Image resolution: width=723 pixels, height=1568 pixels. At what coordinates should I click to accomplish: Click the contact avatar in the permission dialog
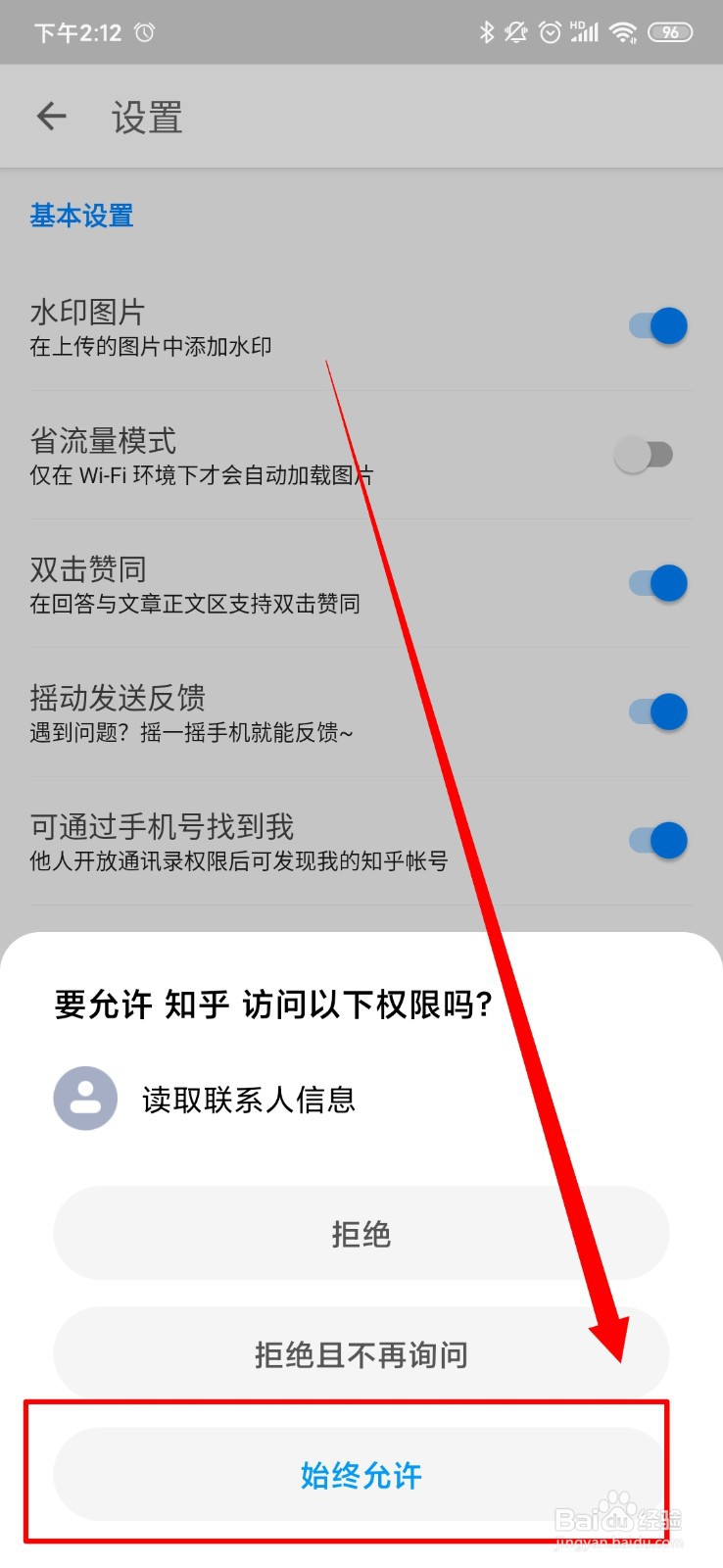(85, 1098)
